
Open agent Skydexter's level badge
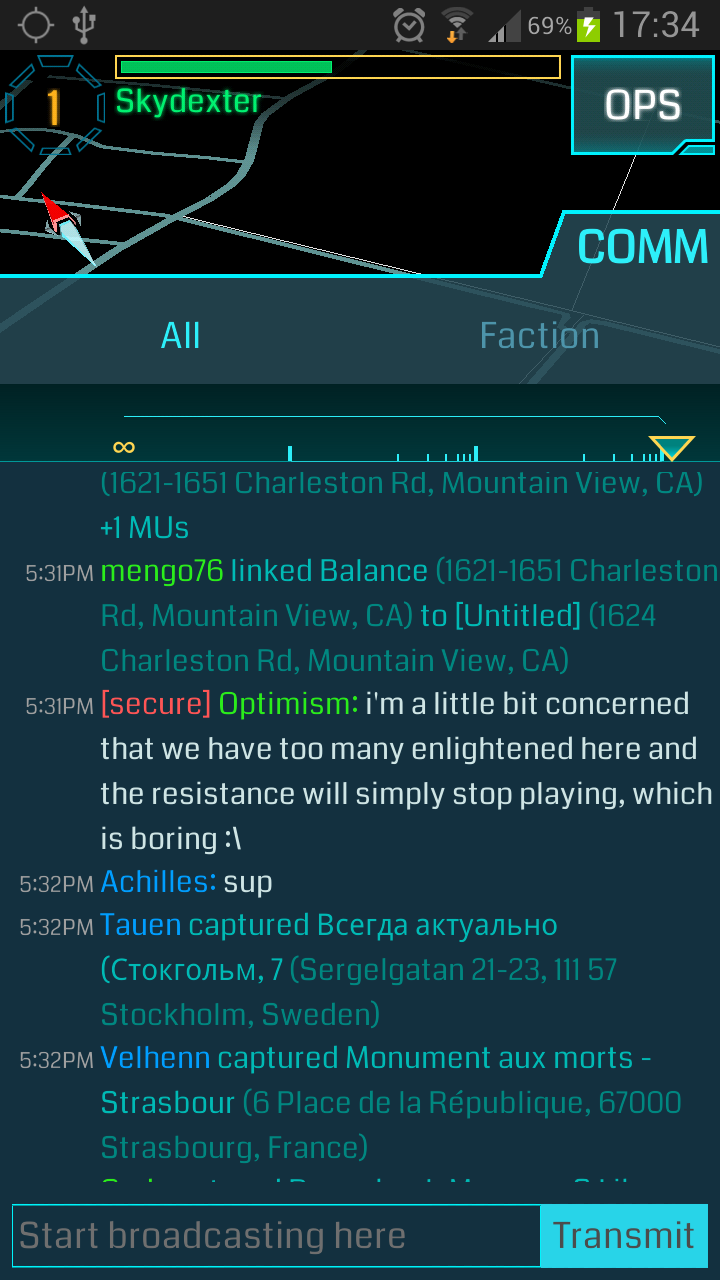point(54,106)
